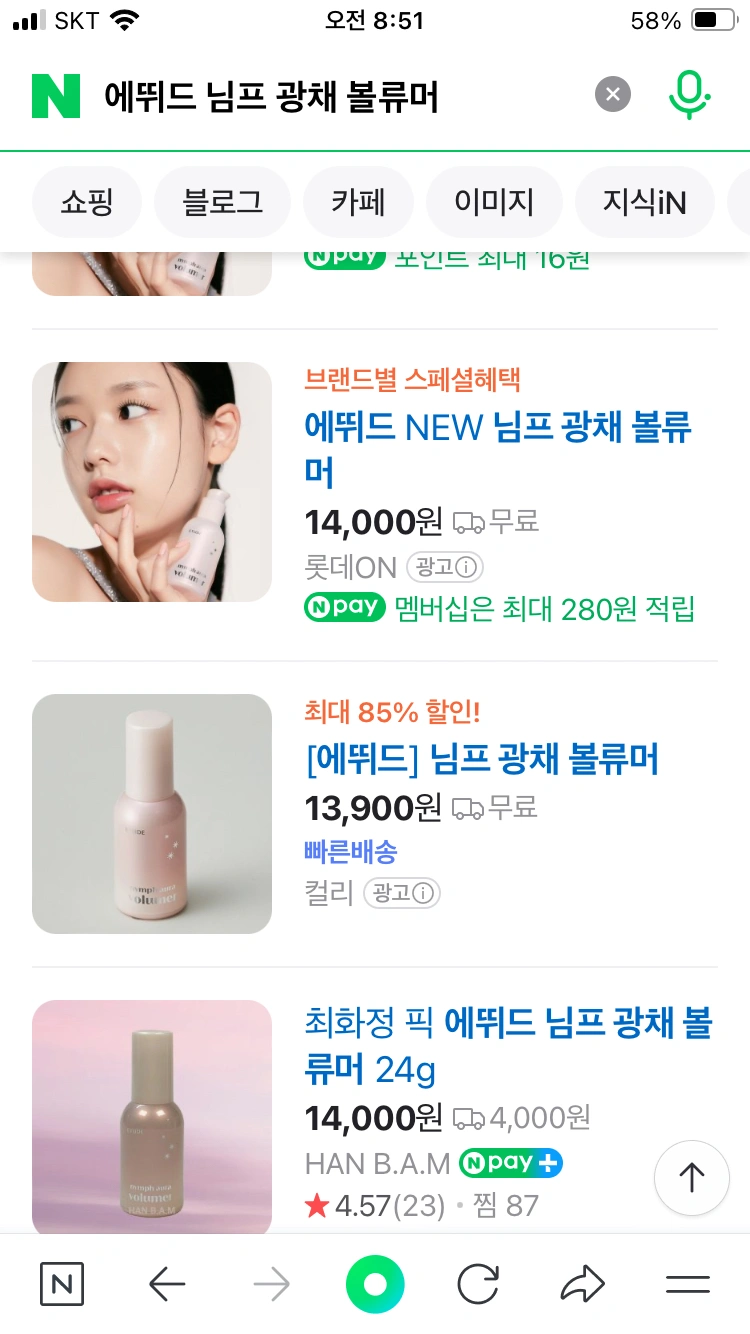This screenshot has width=750, height=1334.
Task: Clear the search text
Action: click(x=613, y=95)
